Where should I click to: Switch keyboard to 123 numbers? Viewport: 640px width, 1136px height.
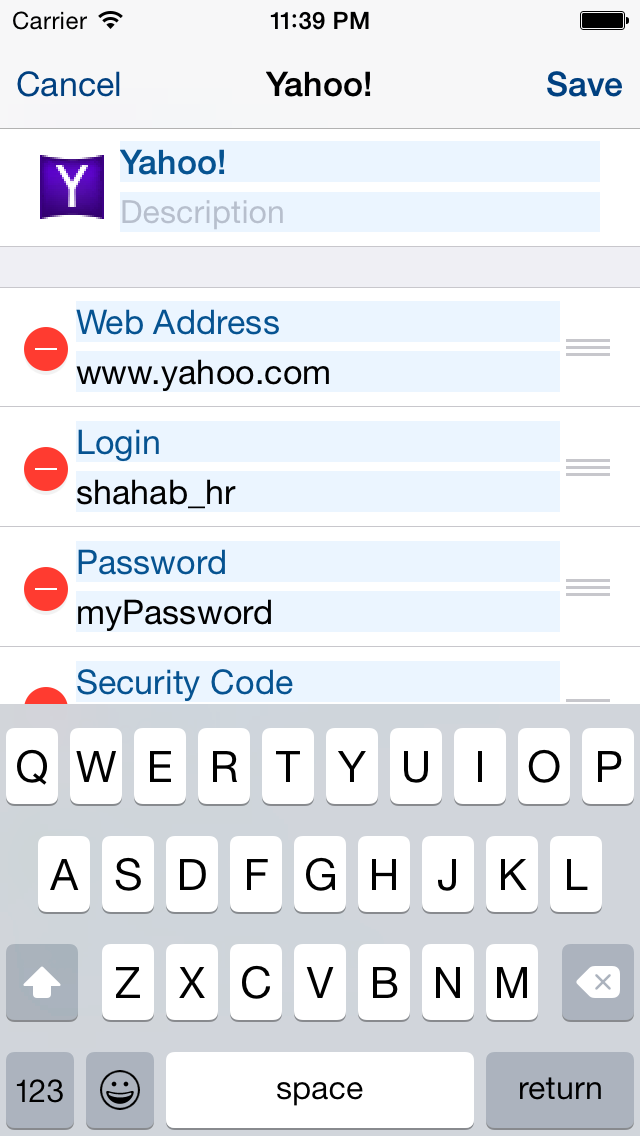click(x=40, y=1089)
